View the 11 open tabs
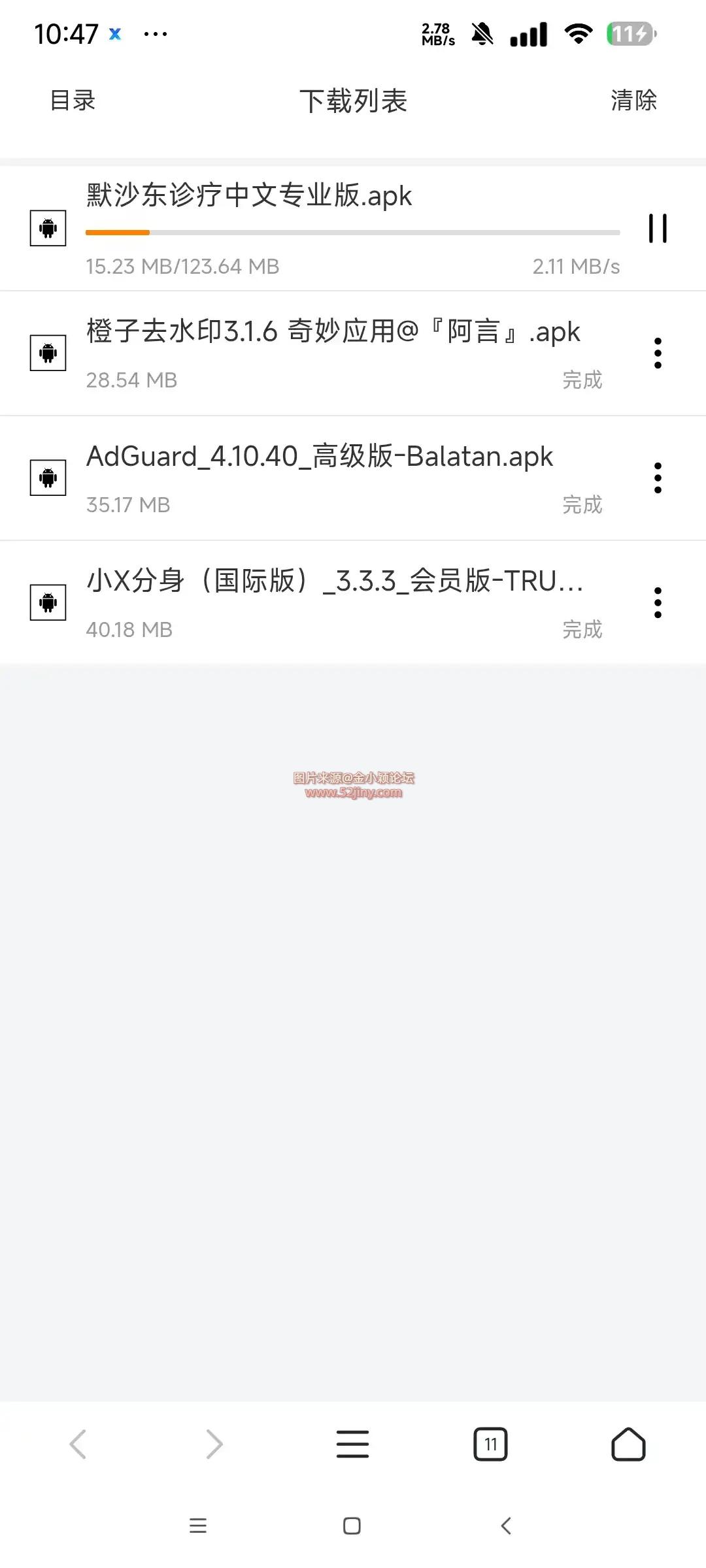 490,1444
